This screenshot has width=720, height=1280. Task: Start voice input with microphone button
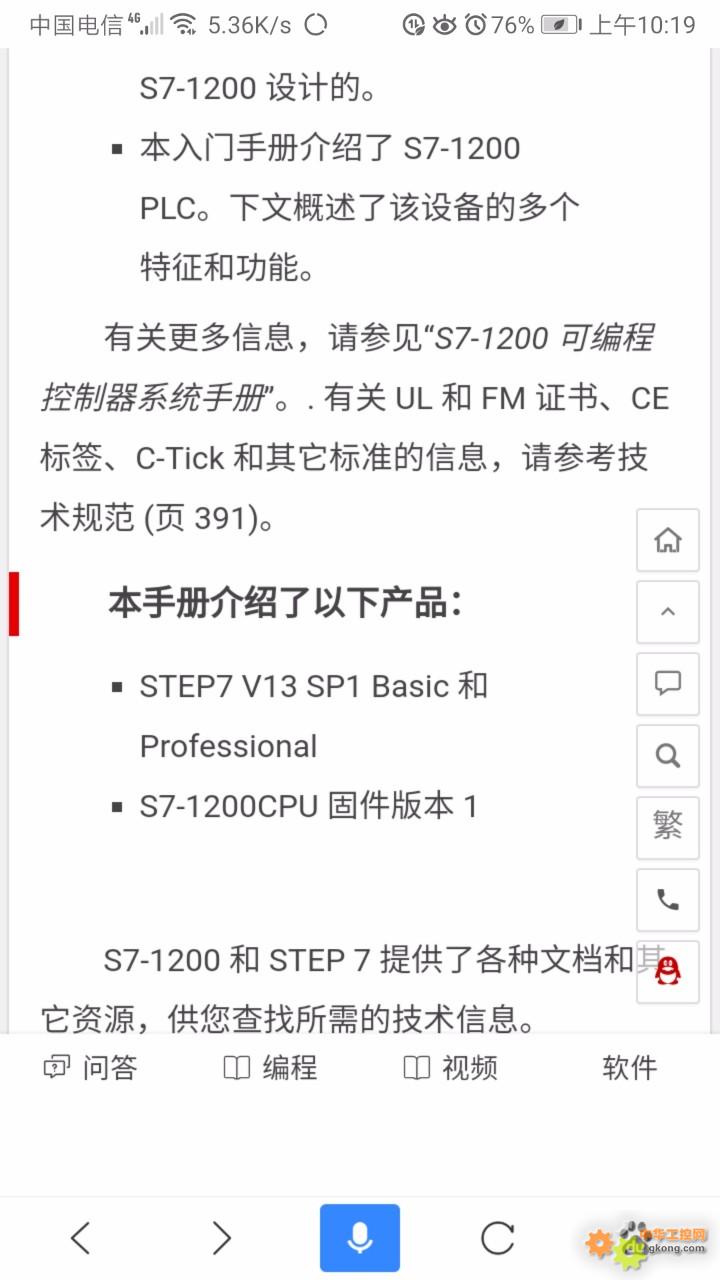[x=360, y=1238]
